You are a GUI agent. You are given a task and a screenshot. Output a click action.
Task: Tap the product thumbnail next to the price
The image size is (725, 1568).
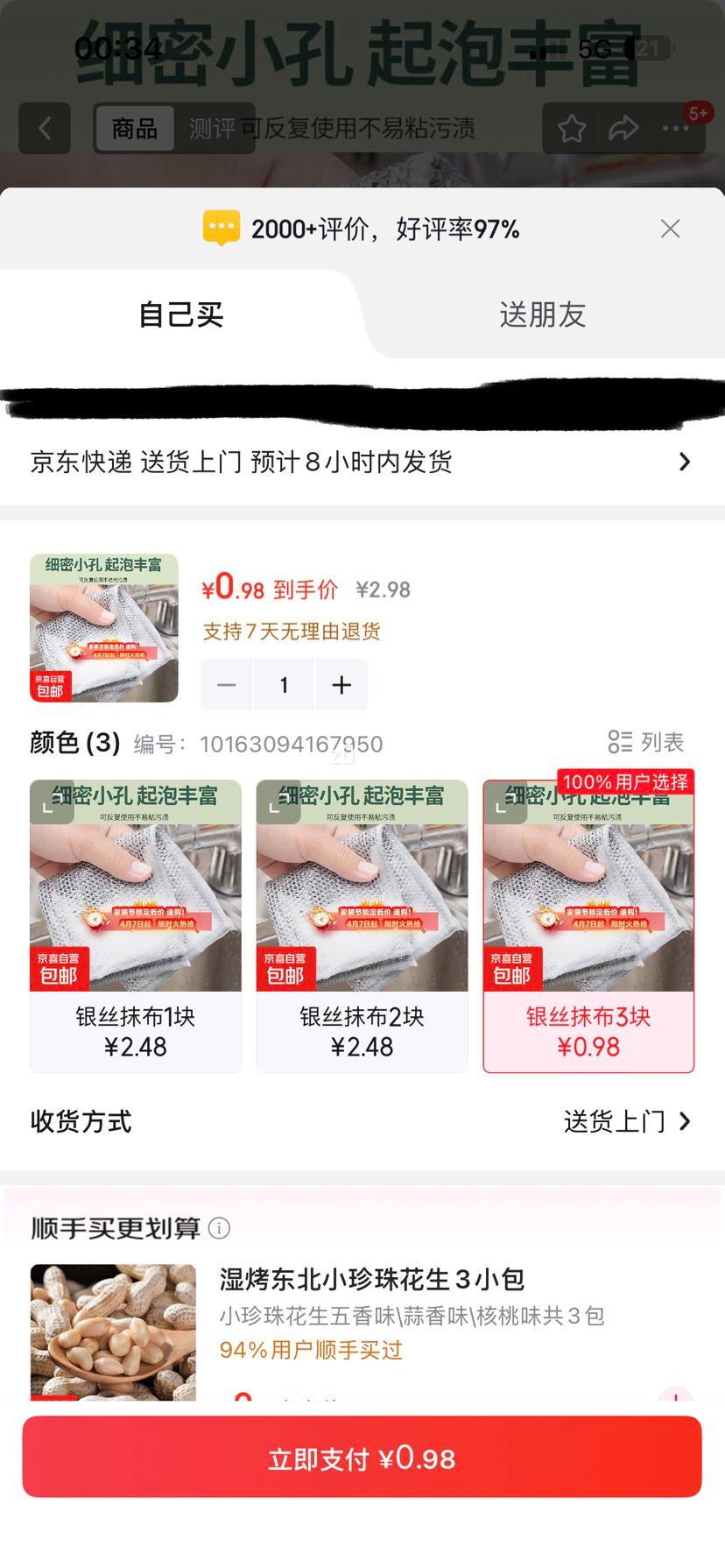point(104,627)
